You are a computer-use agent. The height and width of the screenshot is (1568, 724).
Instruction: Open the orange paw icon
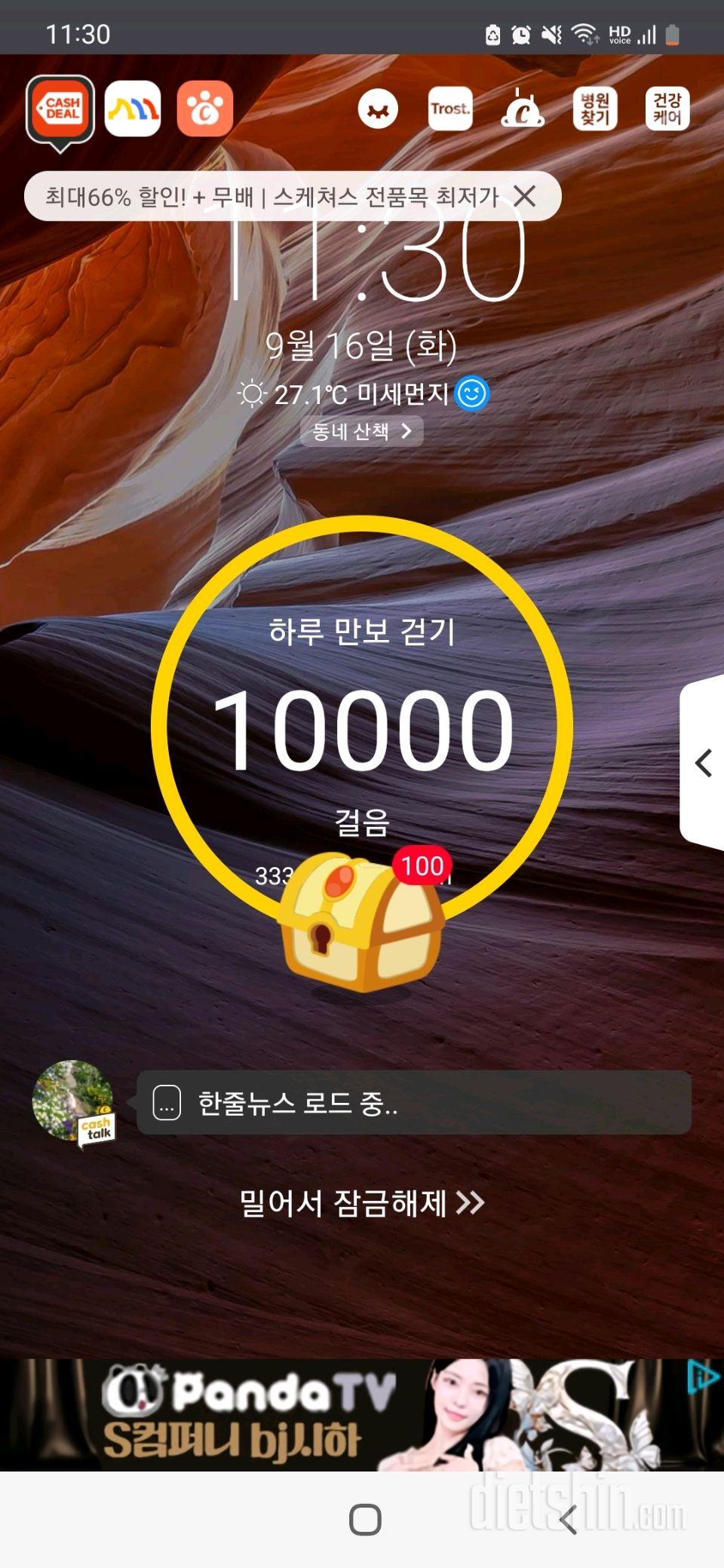[x=204, y=109]
